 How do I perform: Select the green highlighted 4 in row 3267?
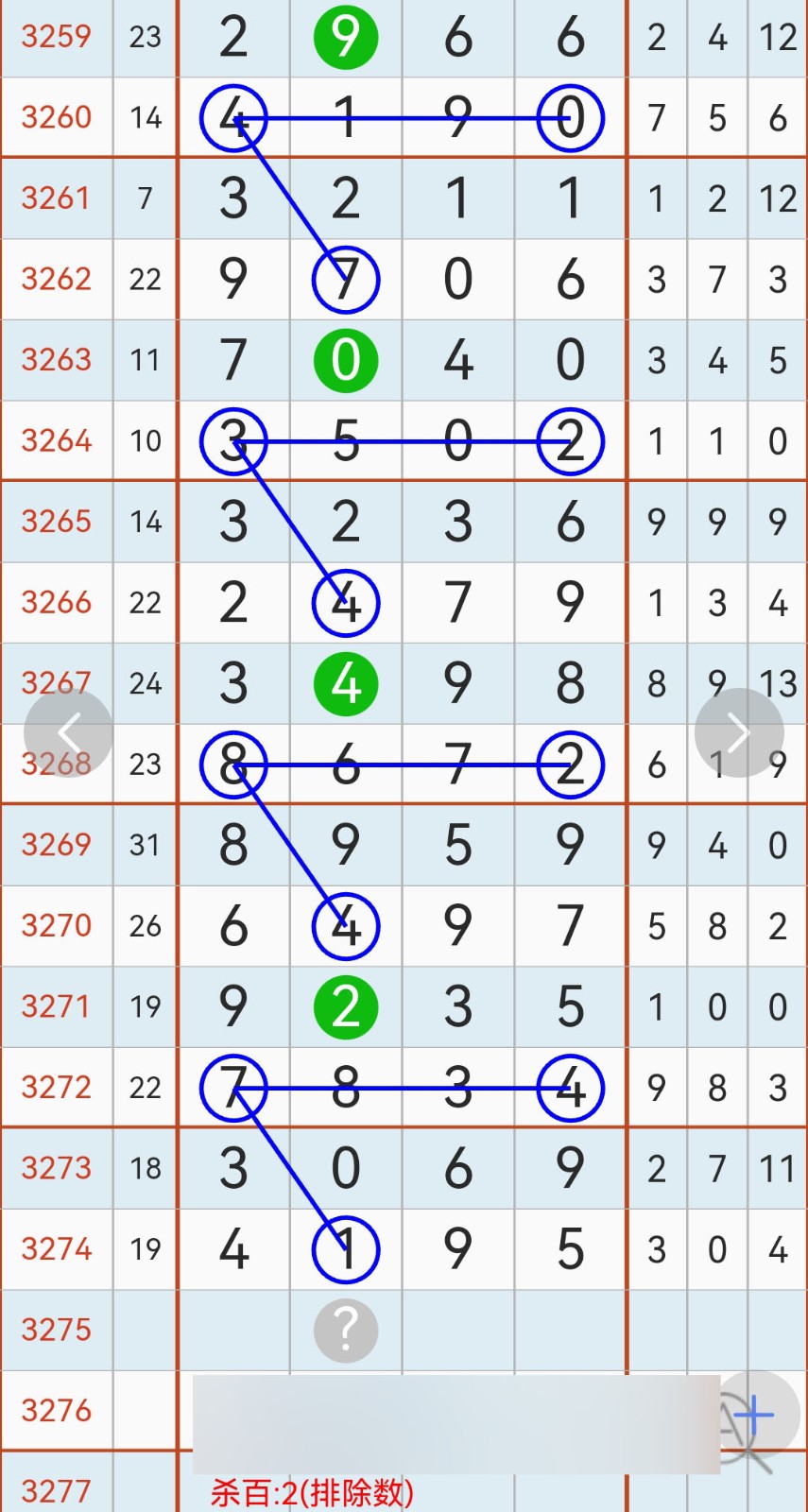tap(345, 683)
